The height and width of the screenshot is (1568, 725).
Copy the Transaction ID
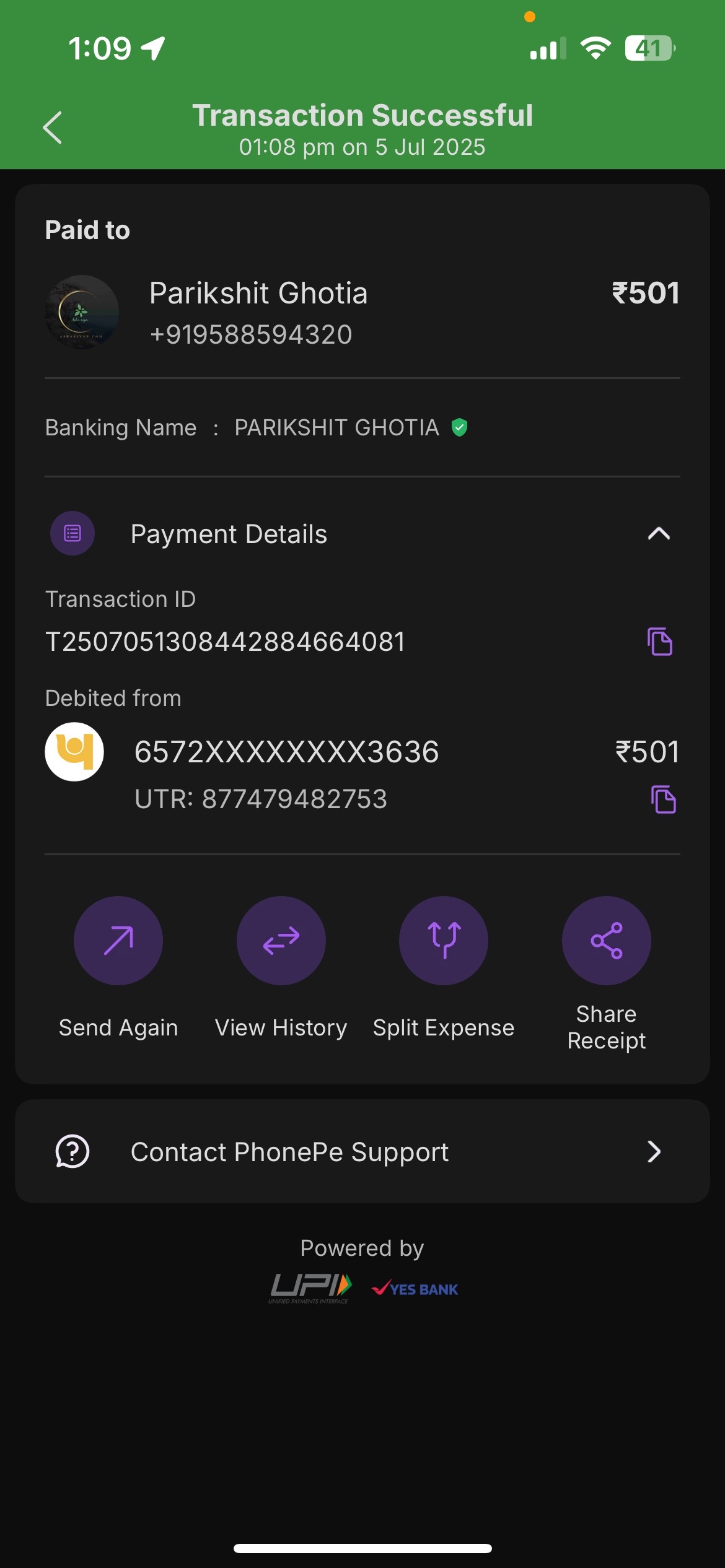click(x=660, y=642)
